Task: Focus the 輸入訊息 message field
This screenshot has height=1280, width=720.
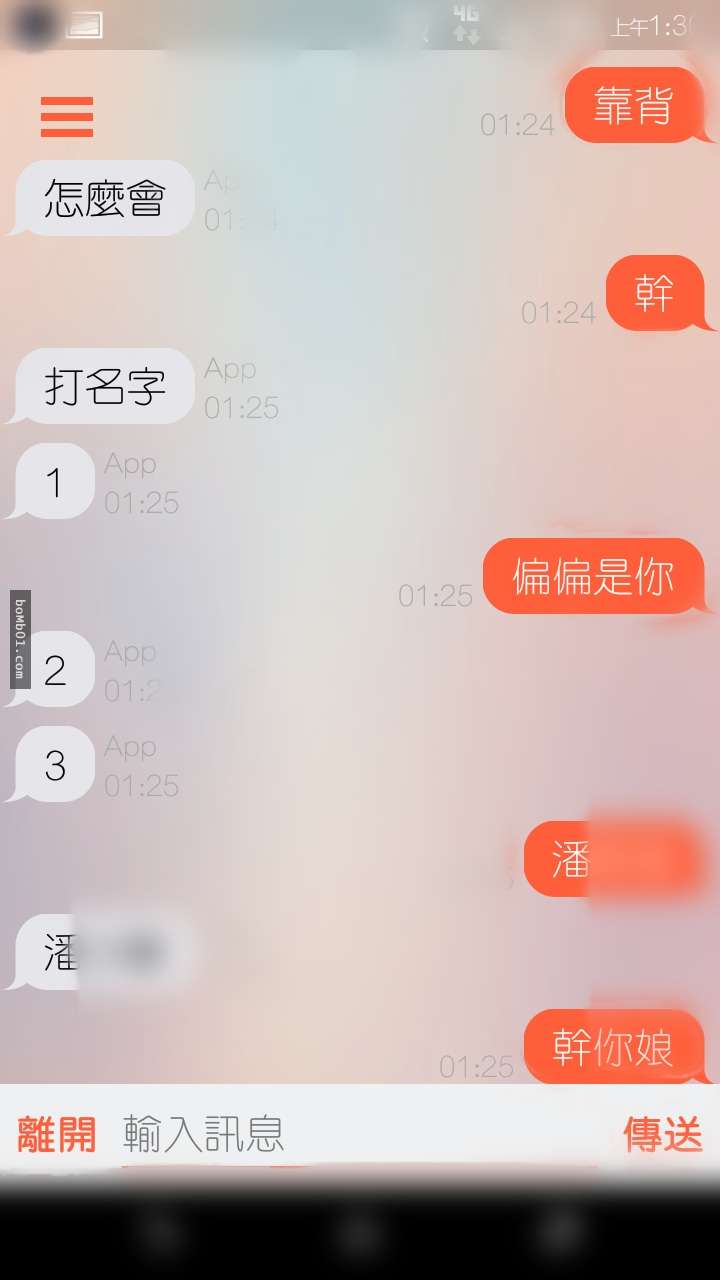Action: (x=360, y=1134)
